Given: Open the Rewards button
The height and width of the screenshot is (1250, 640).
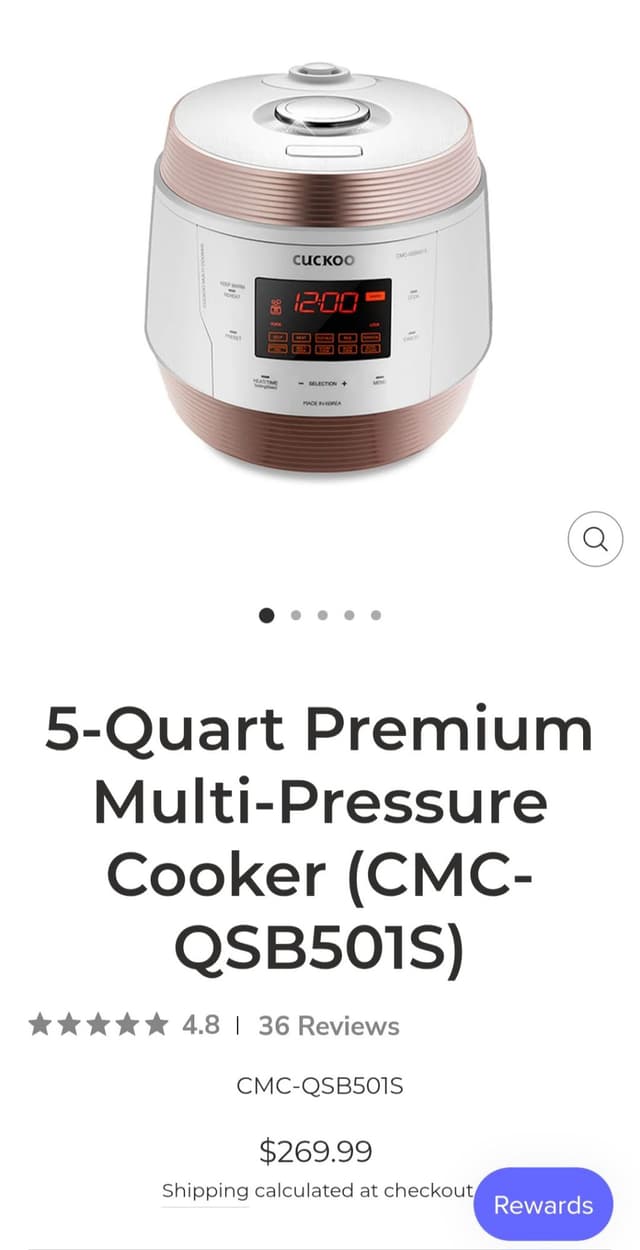Looking at the screenshot, I should pos(543,1205).
